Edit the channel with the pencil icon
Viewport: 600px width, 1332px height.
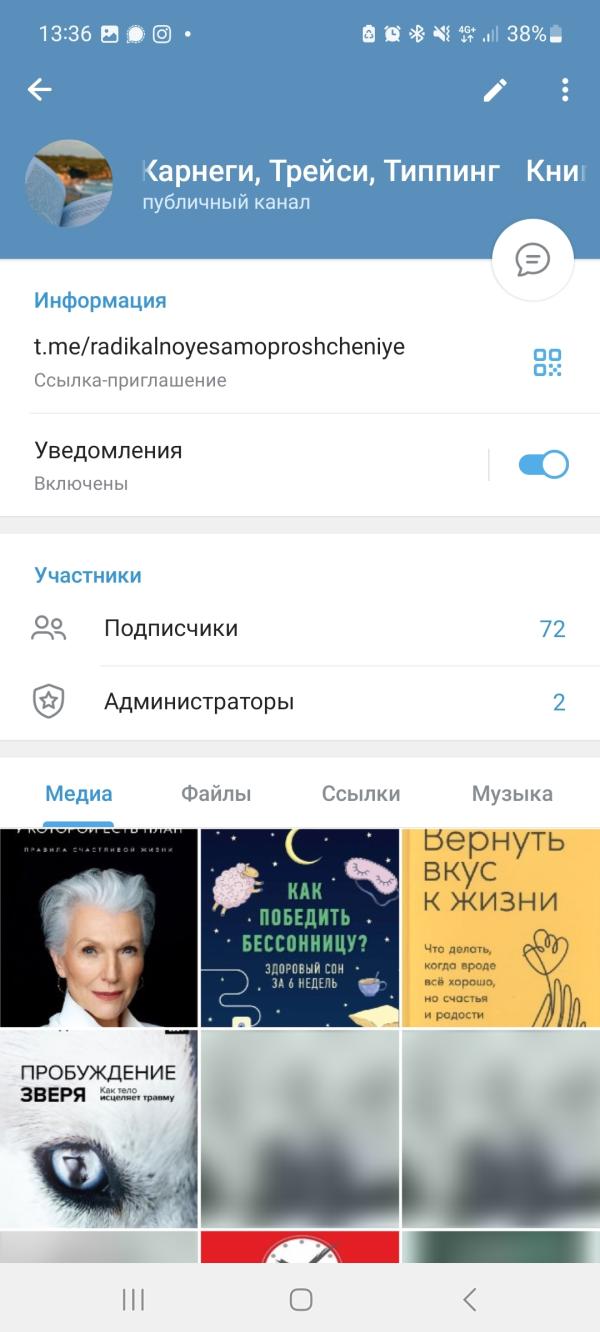click(495, 90)
